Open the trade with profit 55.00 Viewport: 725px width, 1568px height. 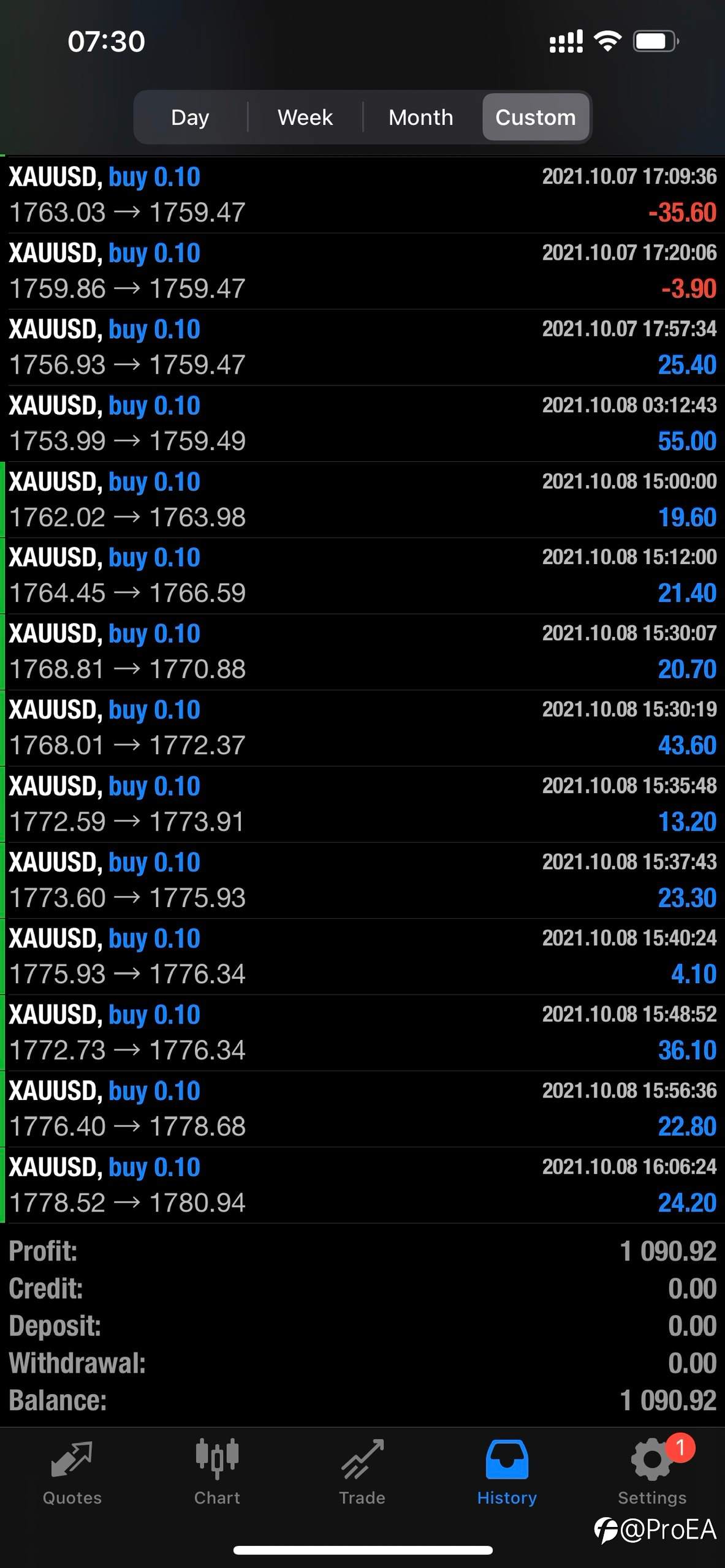click(x=362, y=423)
